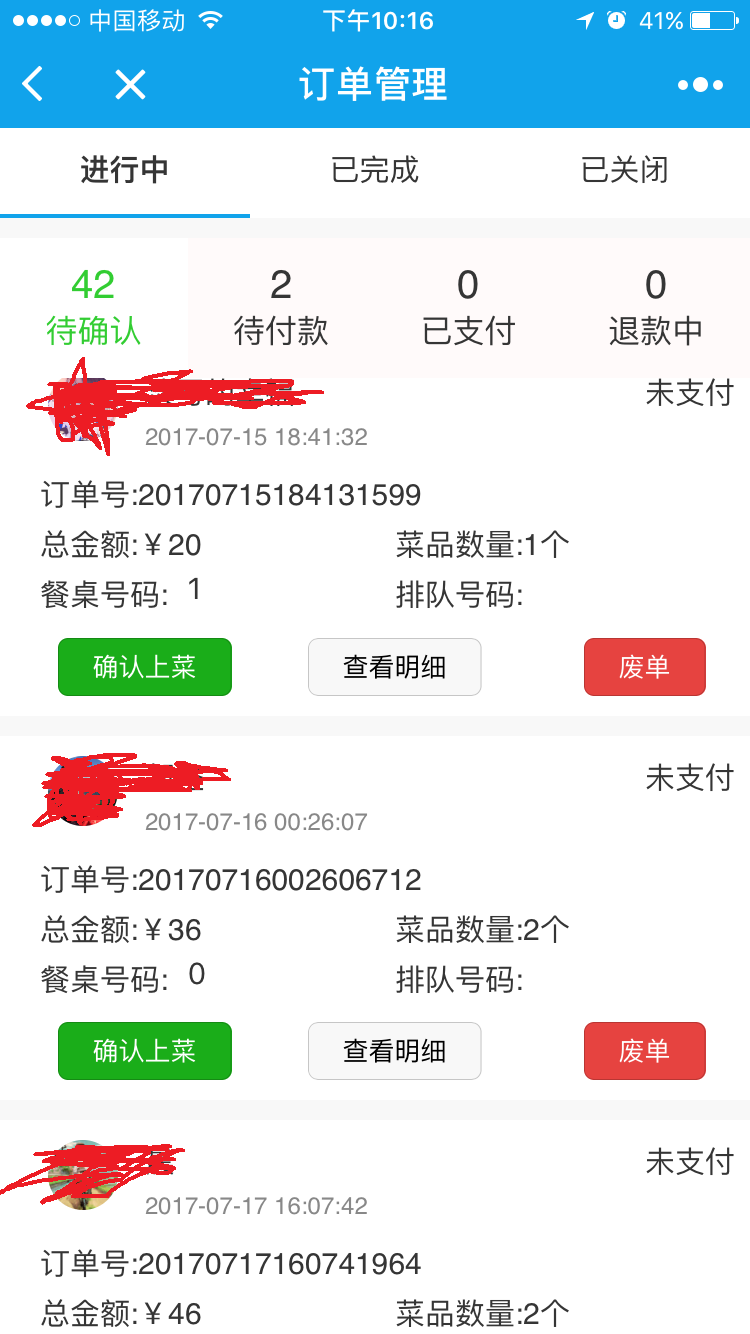Close the order management page
Viewport: 750px width, 1334px height.
[x=130, y=84]
